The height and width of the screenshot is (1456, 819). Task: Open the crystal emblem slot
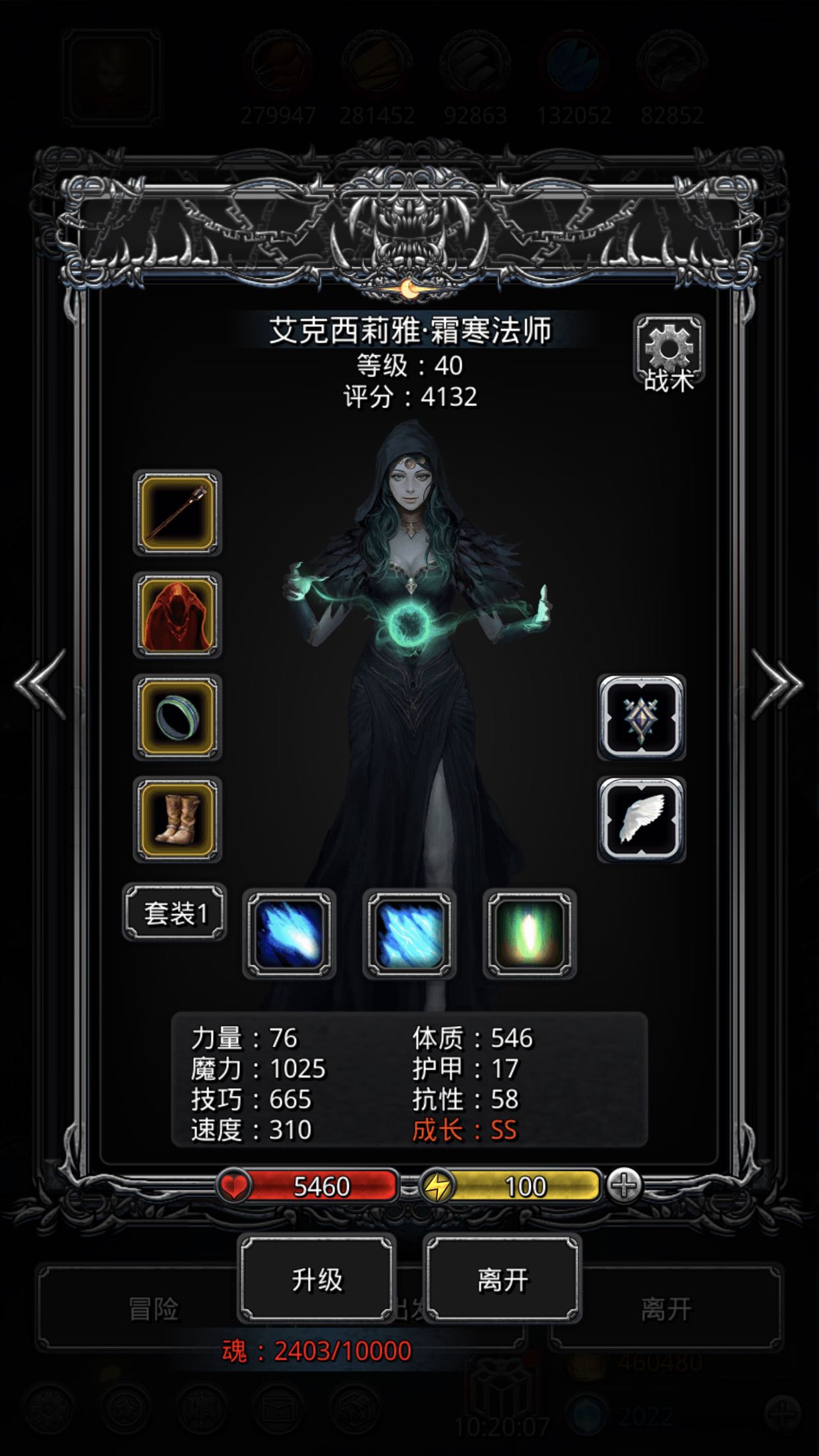click(642, 717)
